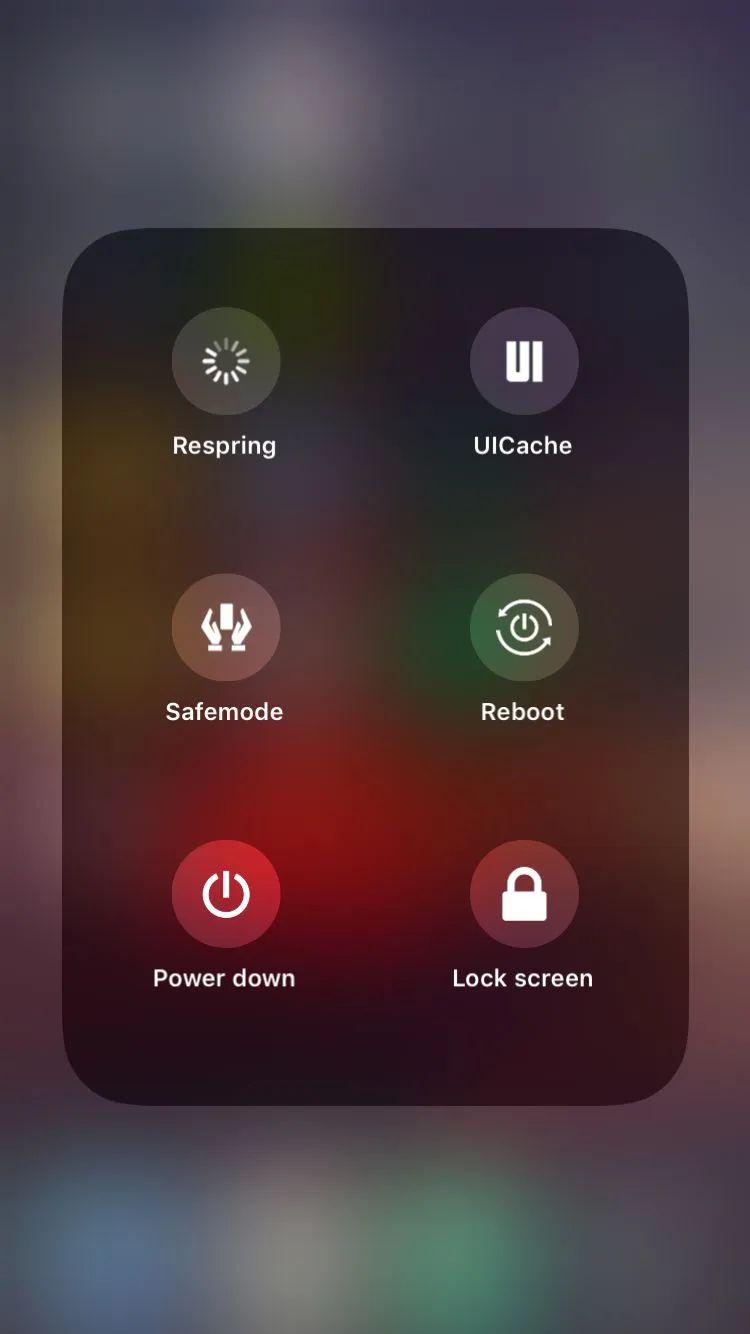750x1334 pixels.
Task: Select the Lock screen padlock icon
Action: [524, 893]
